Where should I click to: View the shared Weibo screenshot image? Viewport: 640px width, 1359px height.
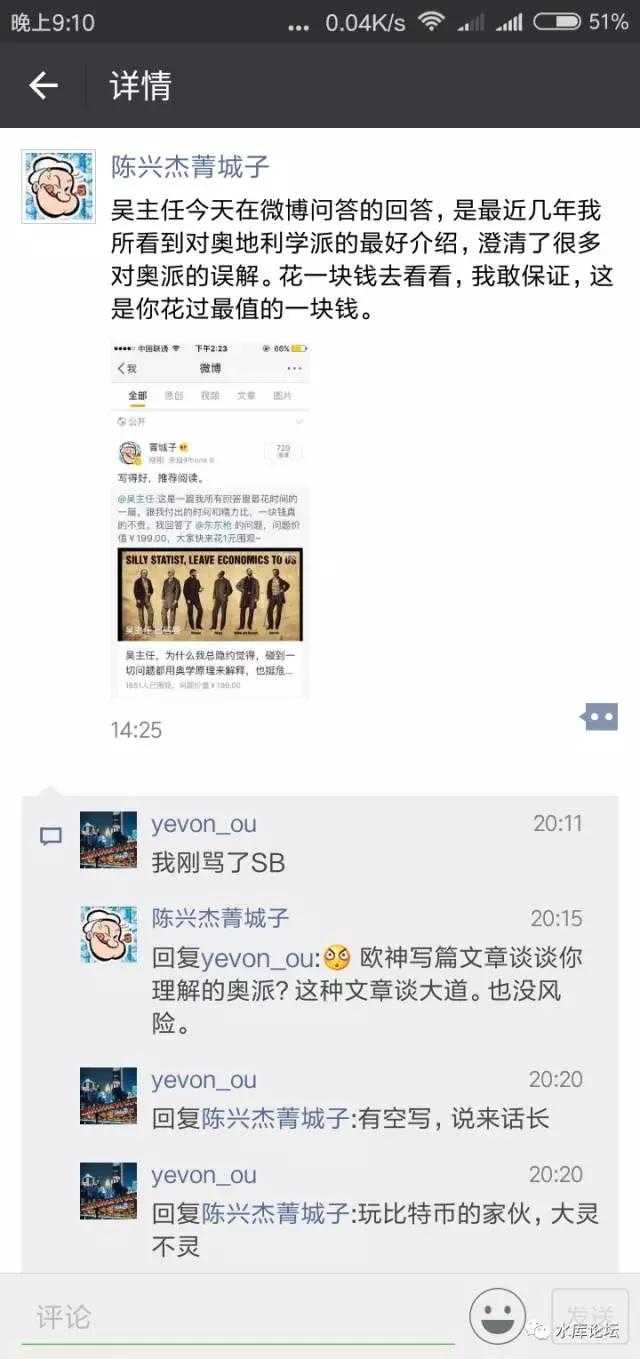point(209,520)
